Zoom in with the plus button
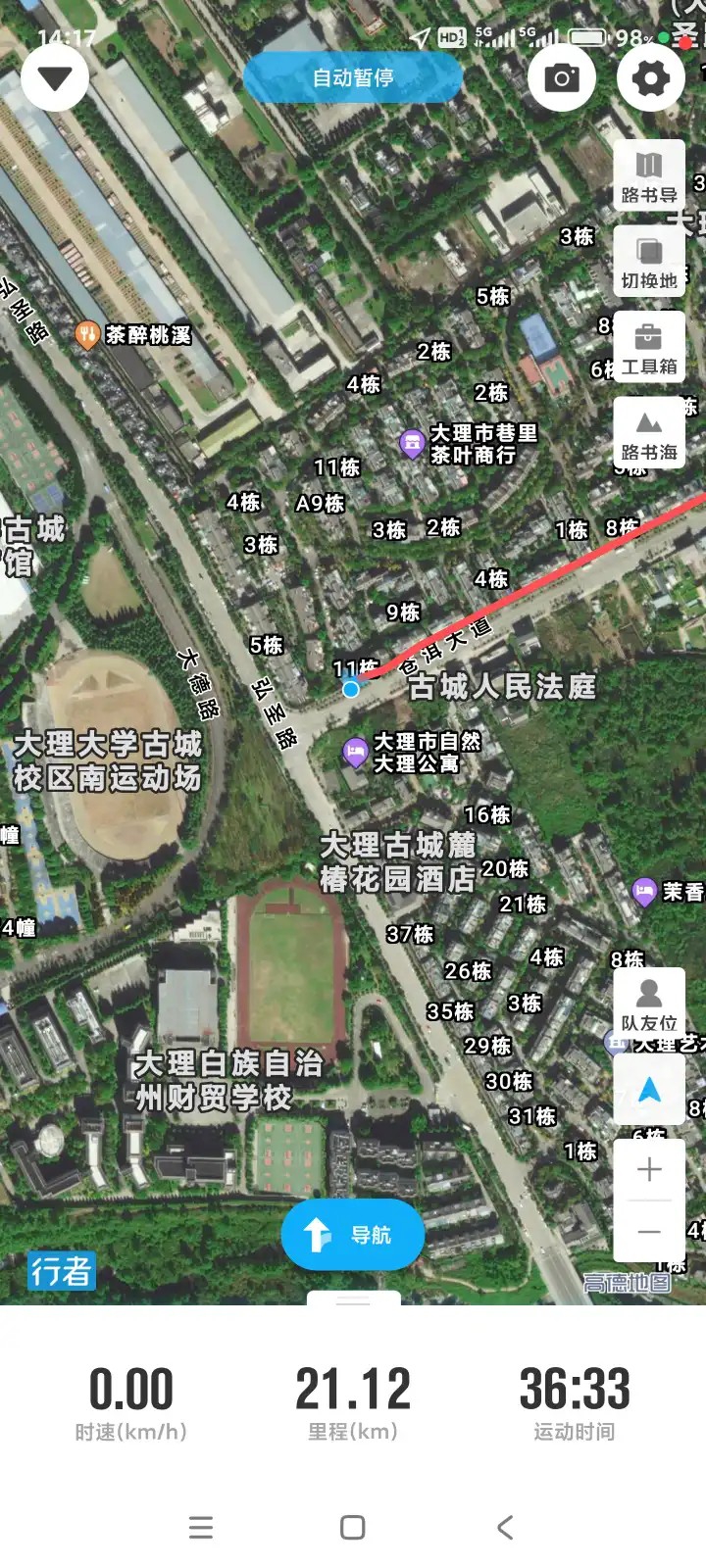This screenshot has width=706, height=1568. pos(649,1170)
